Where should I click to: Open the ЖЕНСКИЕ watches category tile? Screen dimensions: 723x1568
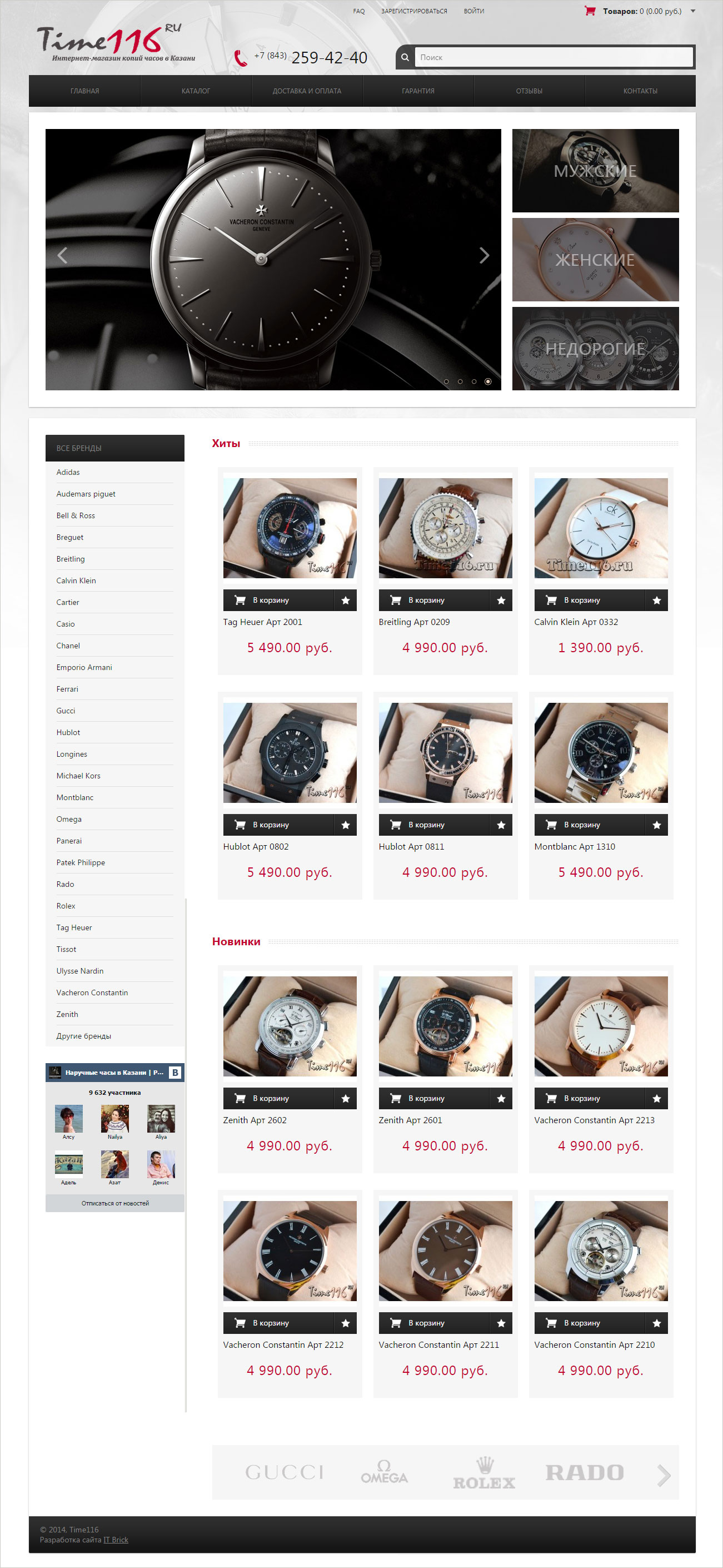595,259
